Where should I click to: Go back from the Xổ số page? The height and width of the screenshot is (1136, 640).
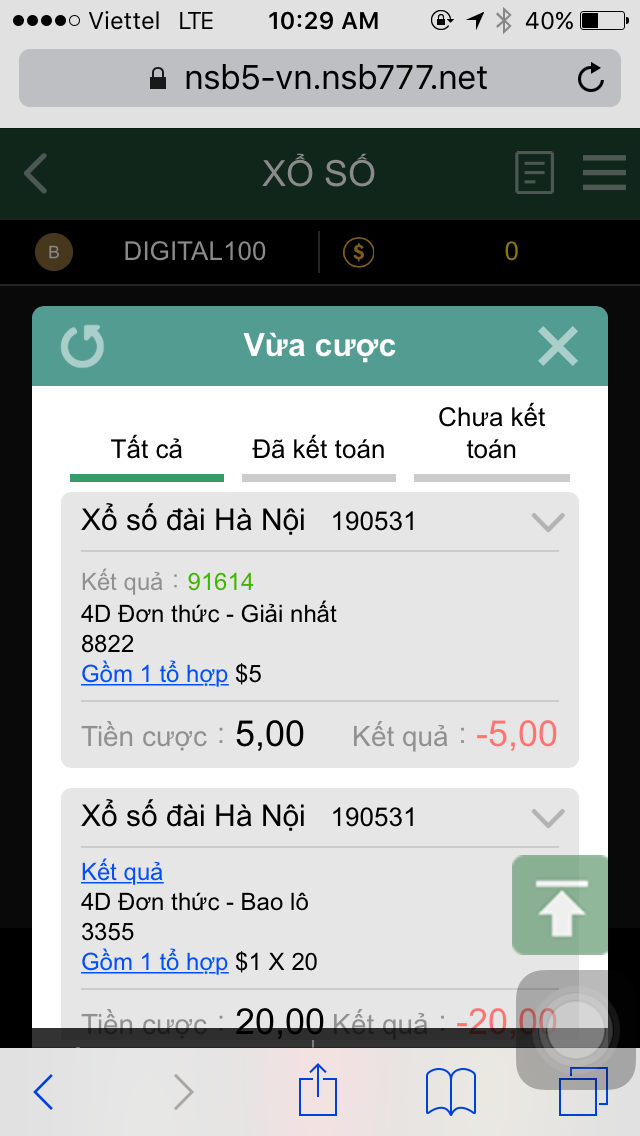click(36, 173)
